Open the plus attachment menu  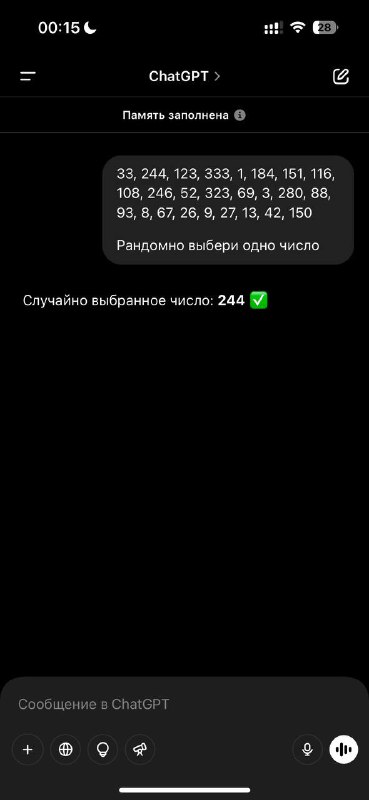tap(28, 749)
